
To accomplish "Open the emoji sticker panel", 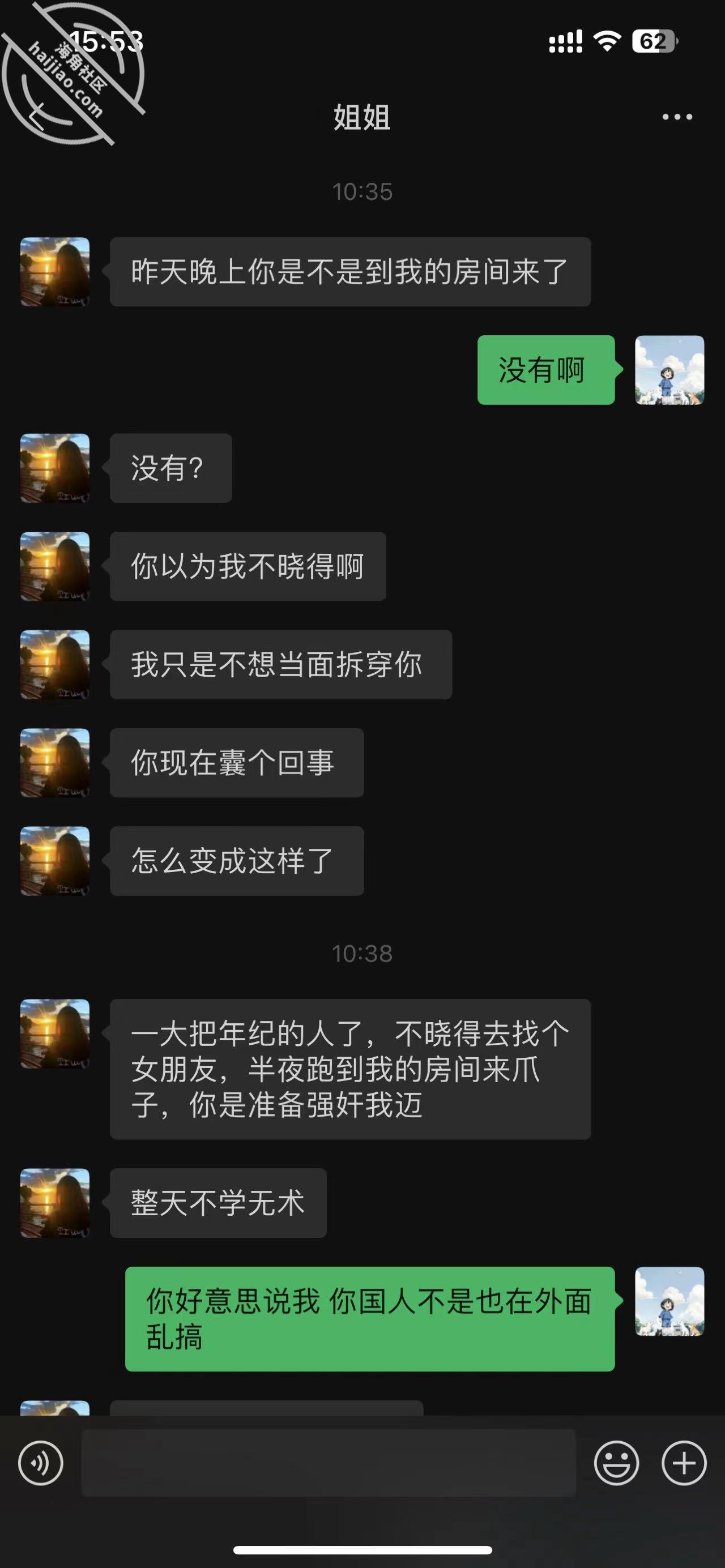I will (x=616, y=1463).
